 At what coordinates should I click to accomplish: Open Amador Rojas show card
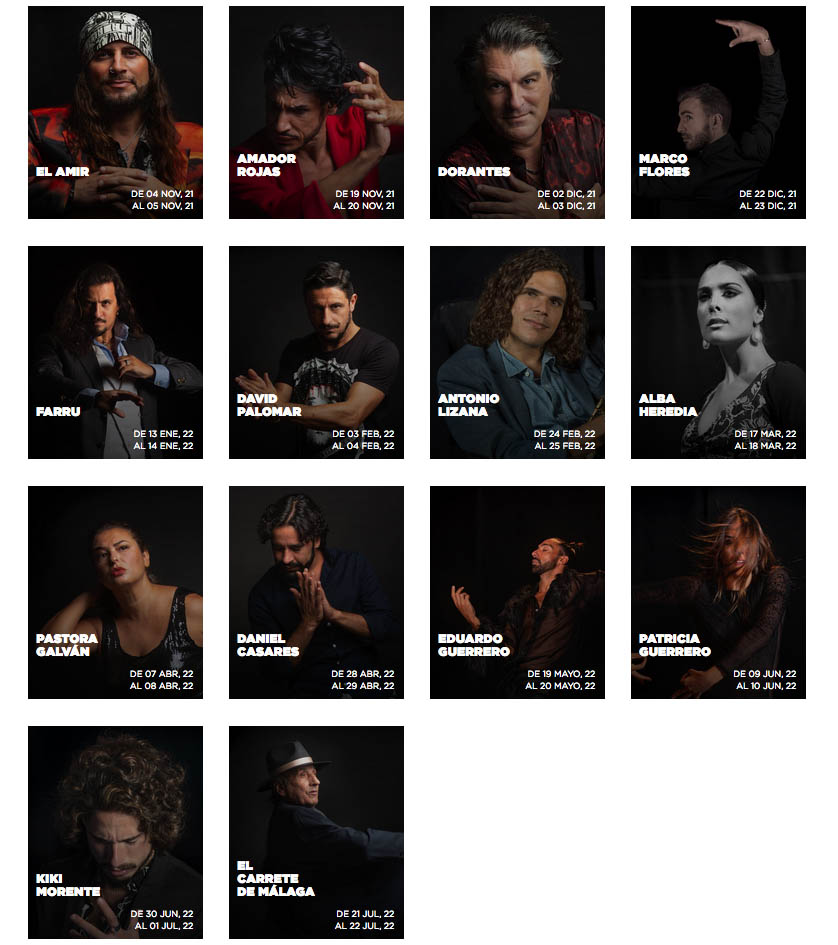click(317, 112)
